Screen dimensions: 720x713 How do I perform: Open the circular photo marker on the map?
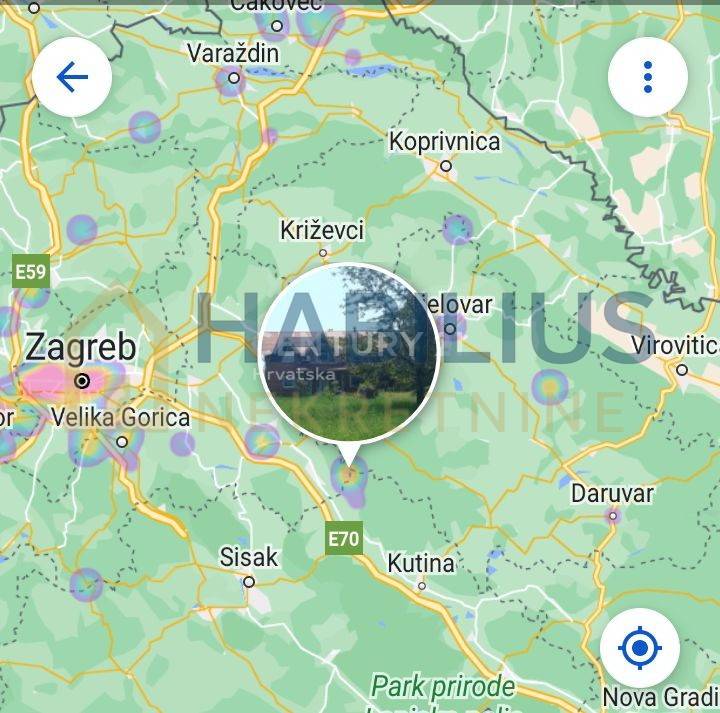(349, 355)
